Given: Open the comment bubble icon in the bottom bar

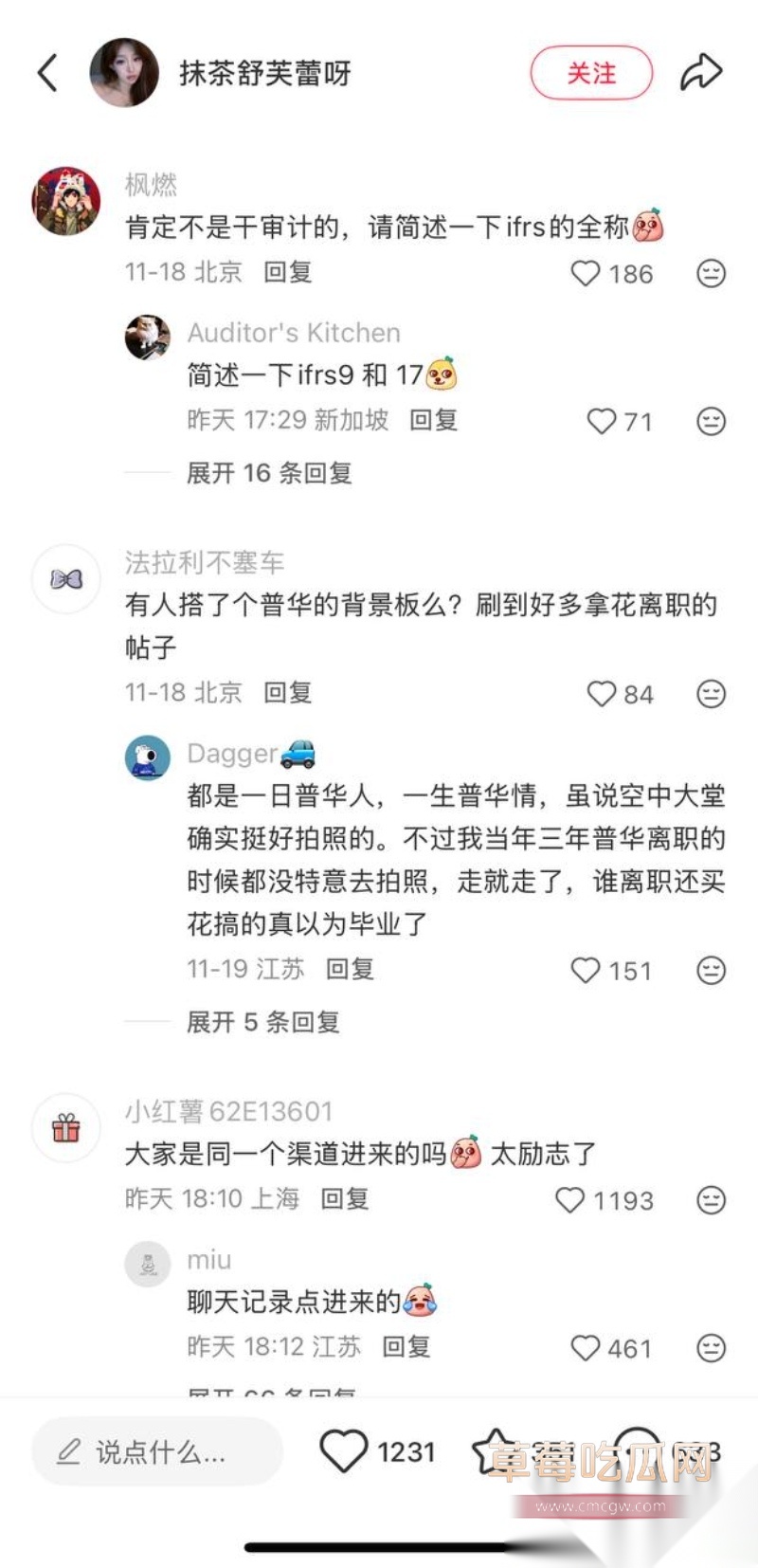Looking at the screenshot, I should [x=636, y=1450].
